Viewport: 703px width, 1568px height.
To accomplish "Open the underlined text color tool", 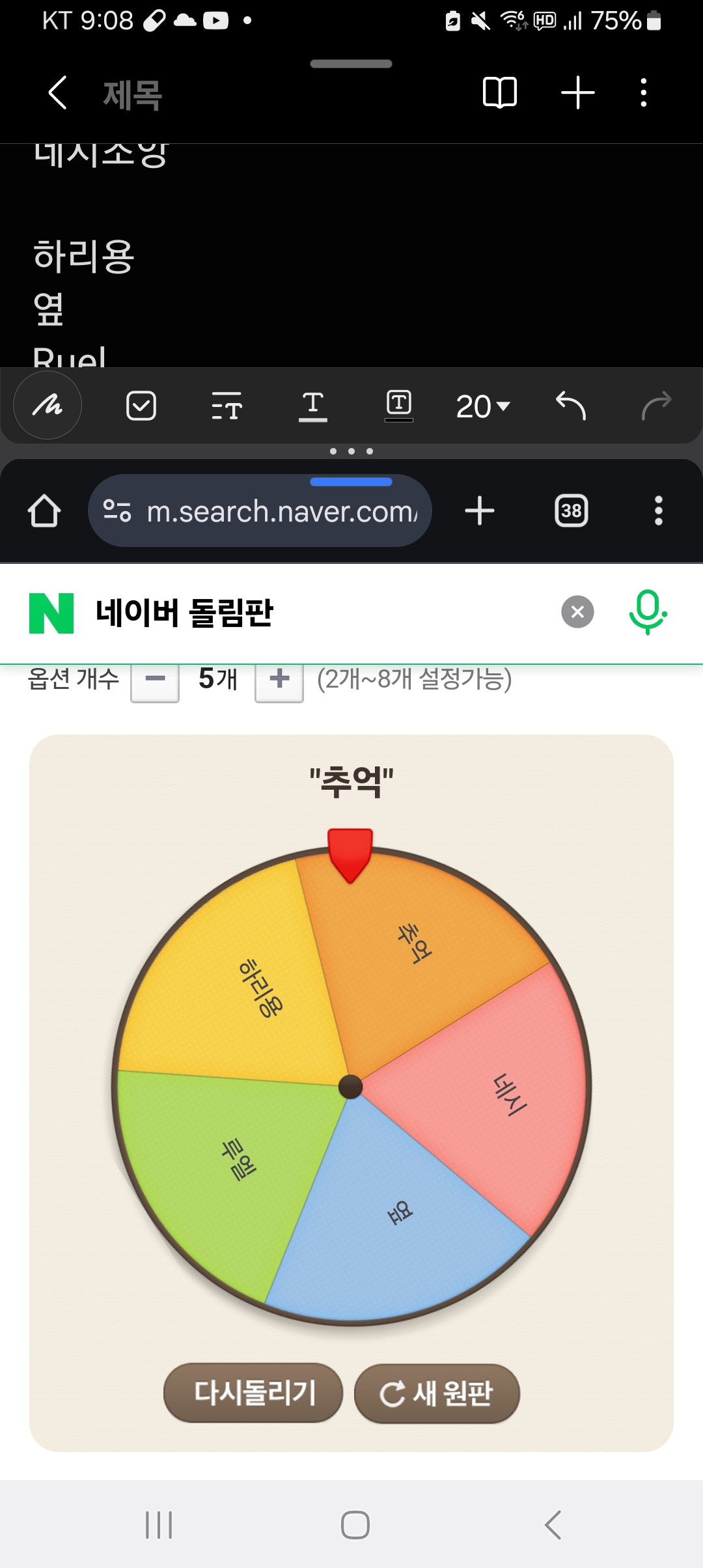I will [312, 406].
